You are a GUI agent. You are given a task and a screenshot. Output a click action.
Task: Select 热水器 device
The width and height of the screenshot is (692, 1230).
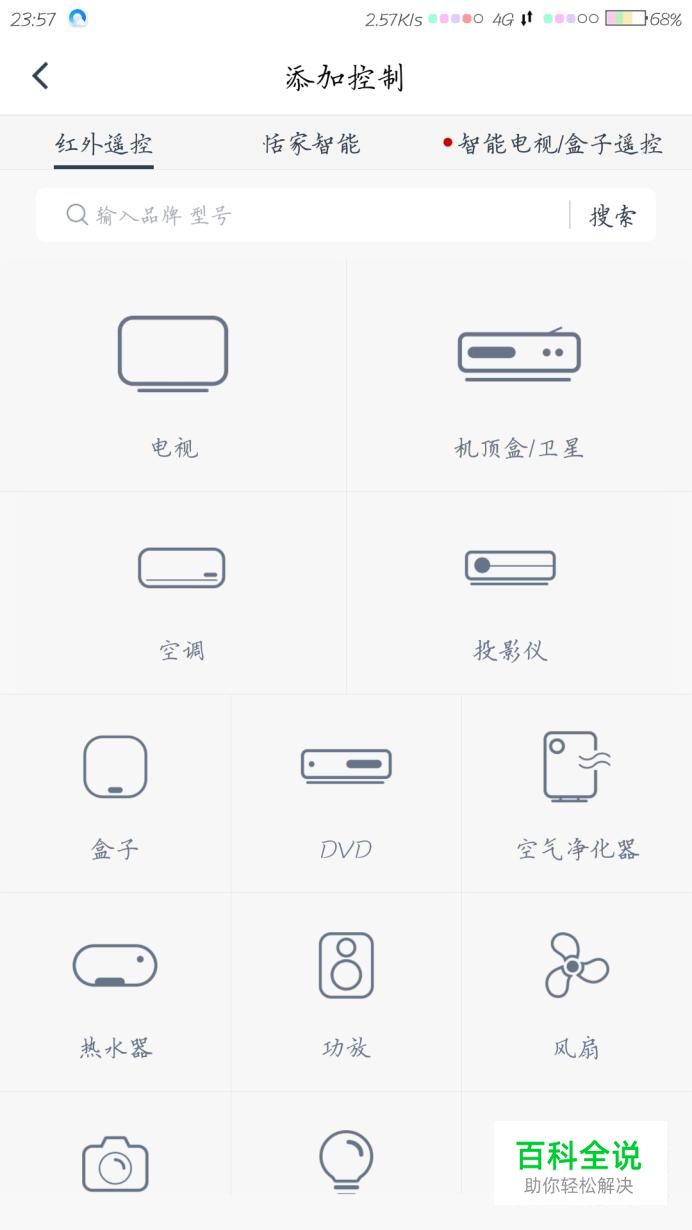pos(115,992)
